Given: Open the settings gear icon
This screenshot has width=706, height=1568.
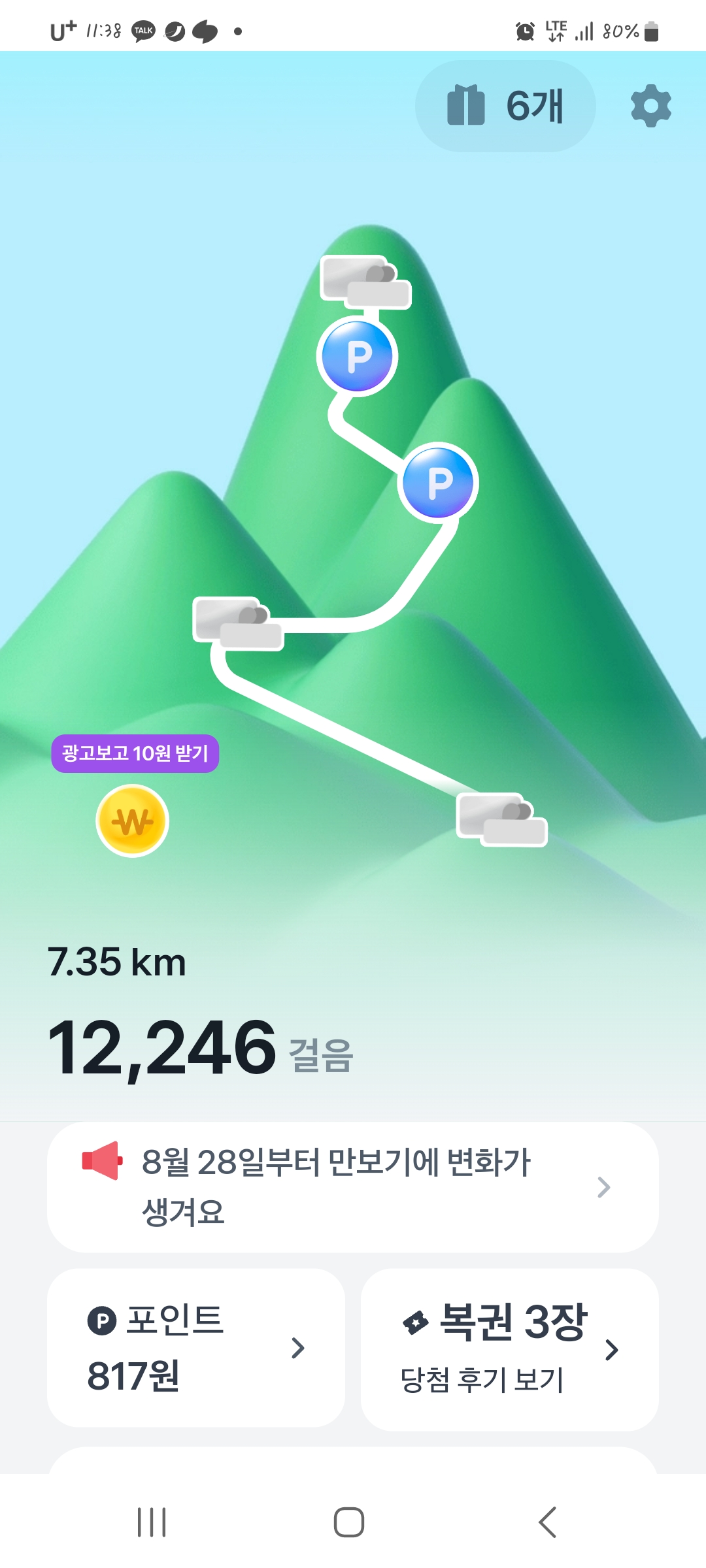Looking at the screenshot, I should (650, 105).
